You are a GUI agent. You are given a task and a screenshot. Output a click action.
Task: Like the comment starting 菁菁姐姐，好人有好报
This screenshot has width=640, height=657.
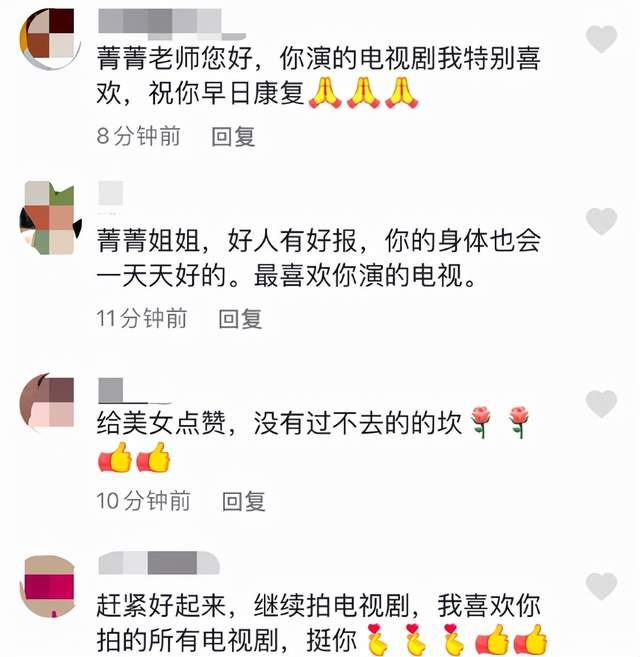tap(601, 221)
